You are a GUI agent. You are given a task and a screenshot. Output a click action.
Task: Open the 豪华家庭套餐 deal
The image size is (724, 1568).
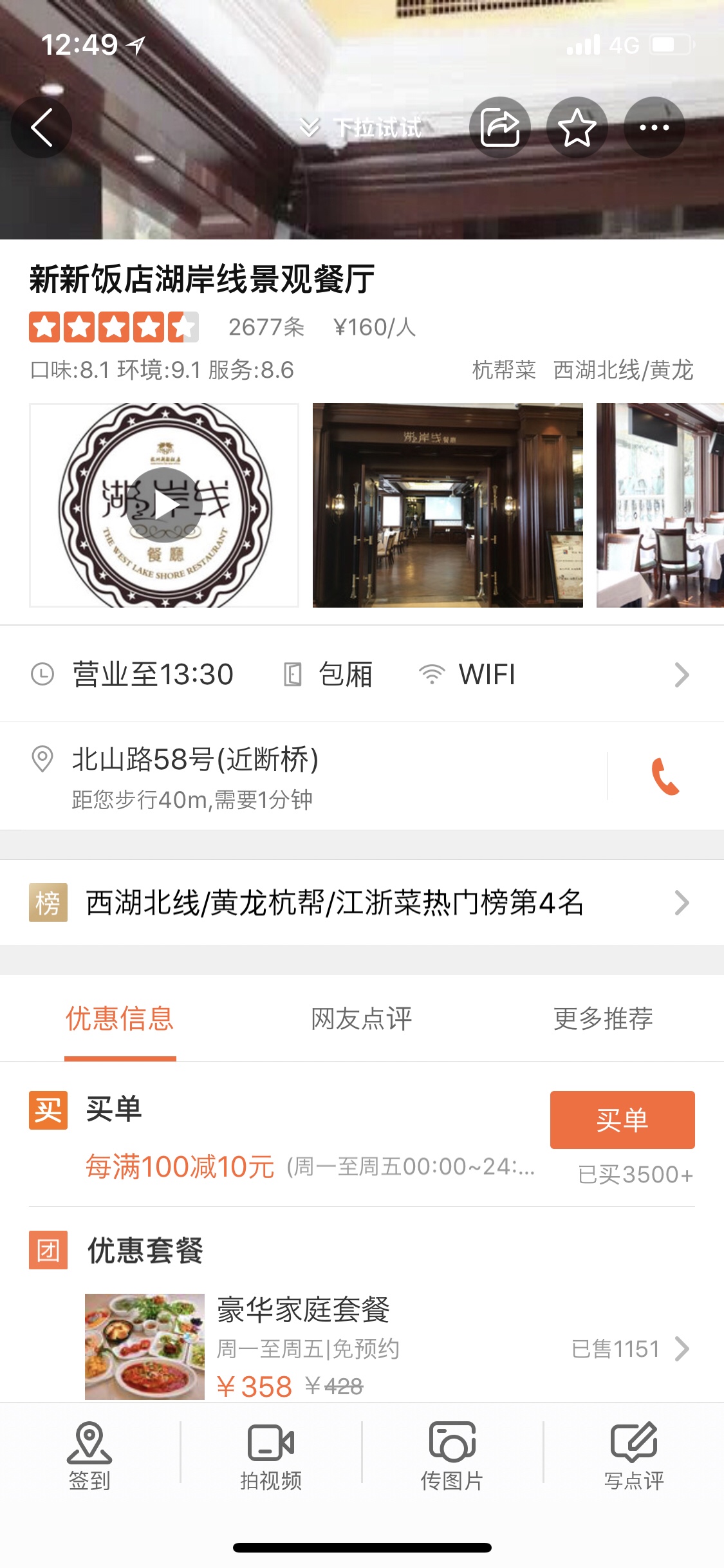point(386,1348)
